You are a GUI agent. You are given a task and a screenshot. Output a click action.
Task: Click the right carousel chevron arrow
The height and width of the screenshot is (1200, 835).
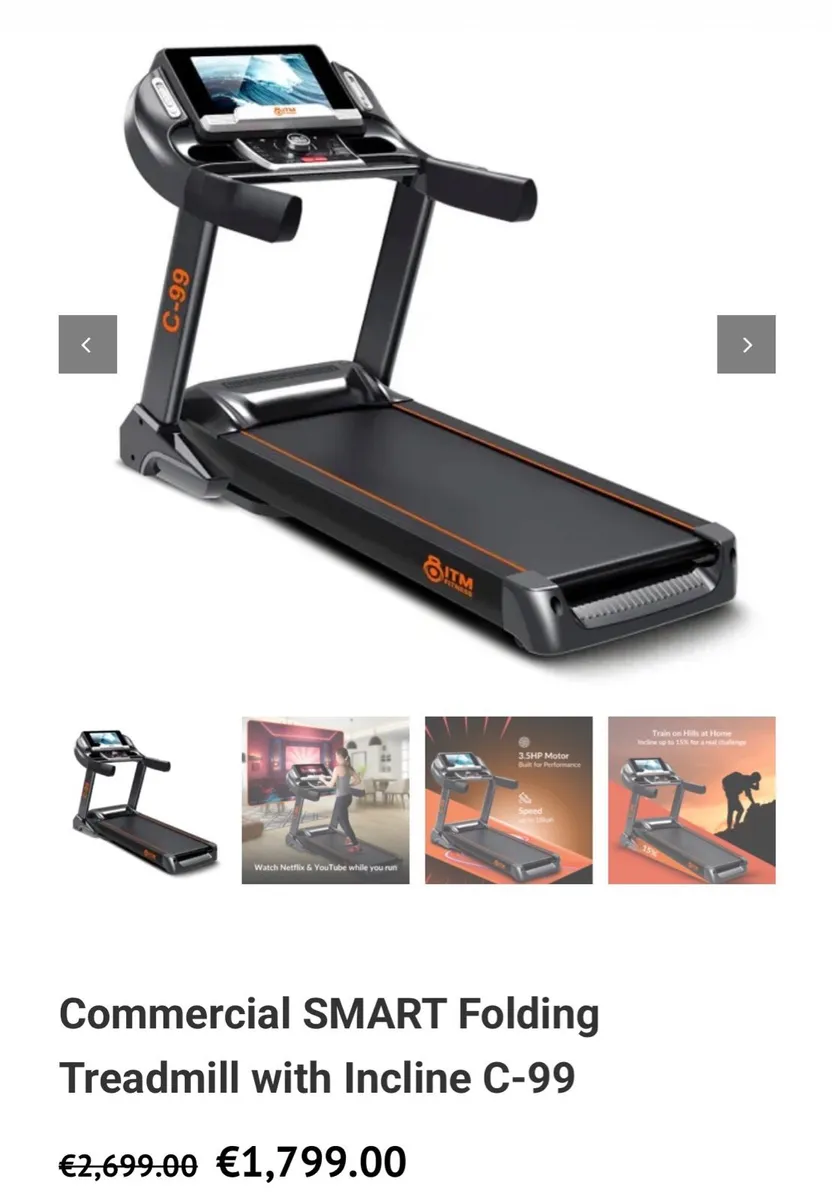(x=745, y=344)
